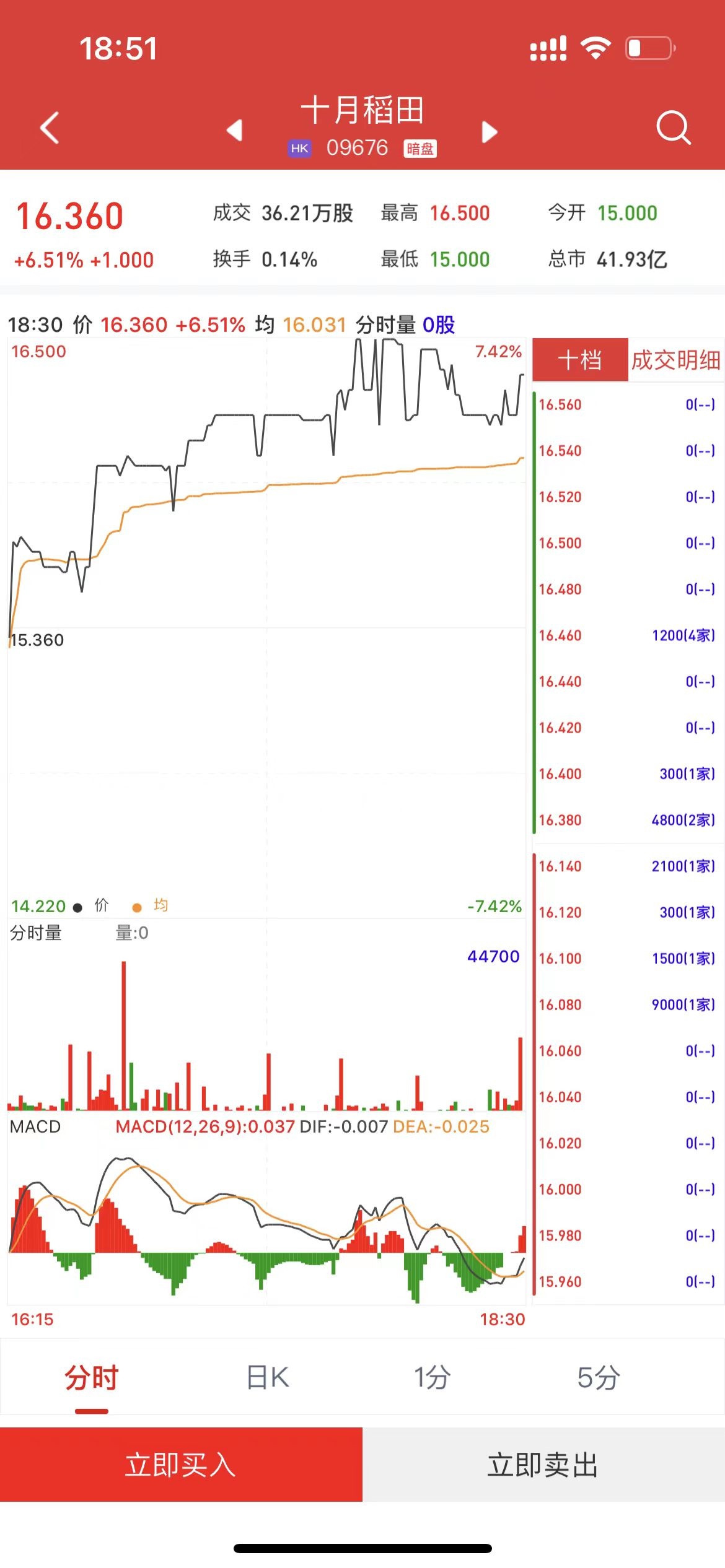Switch to 日K chart tab
The image size is (725, 1568).
(x=268, y=1377)
